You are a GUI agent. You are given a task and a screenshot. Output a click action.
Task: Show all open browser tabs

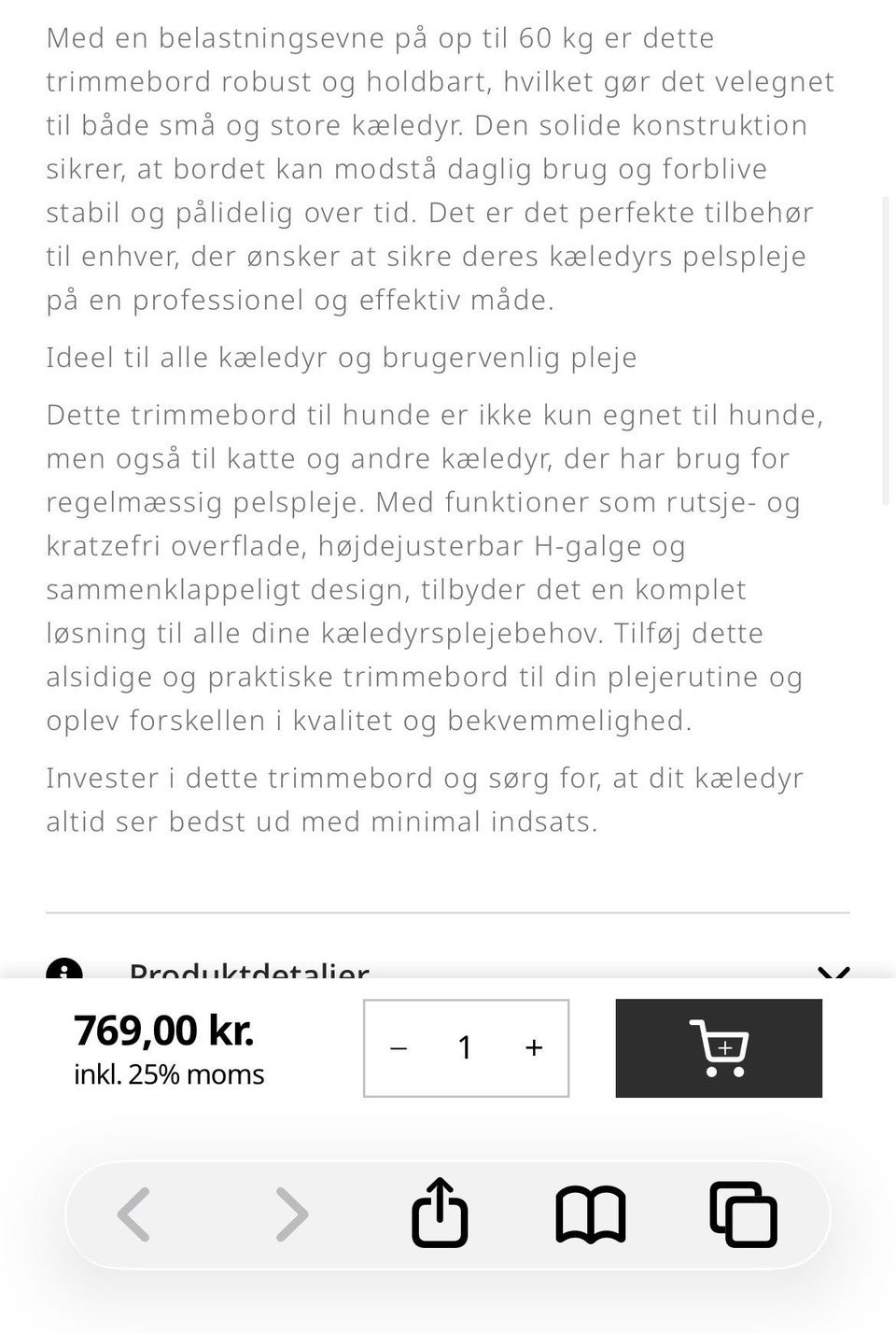point(742,1213)
